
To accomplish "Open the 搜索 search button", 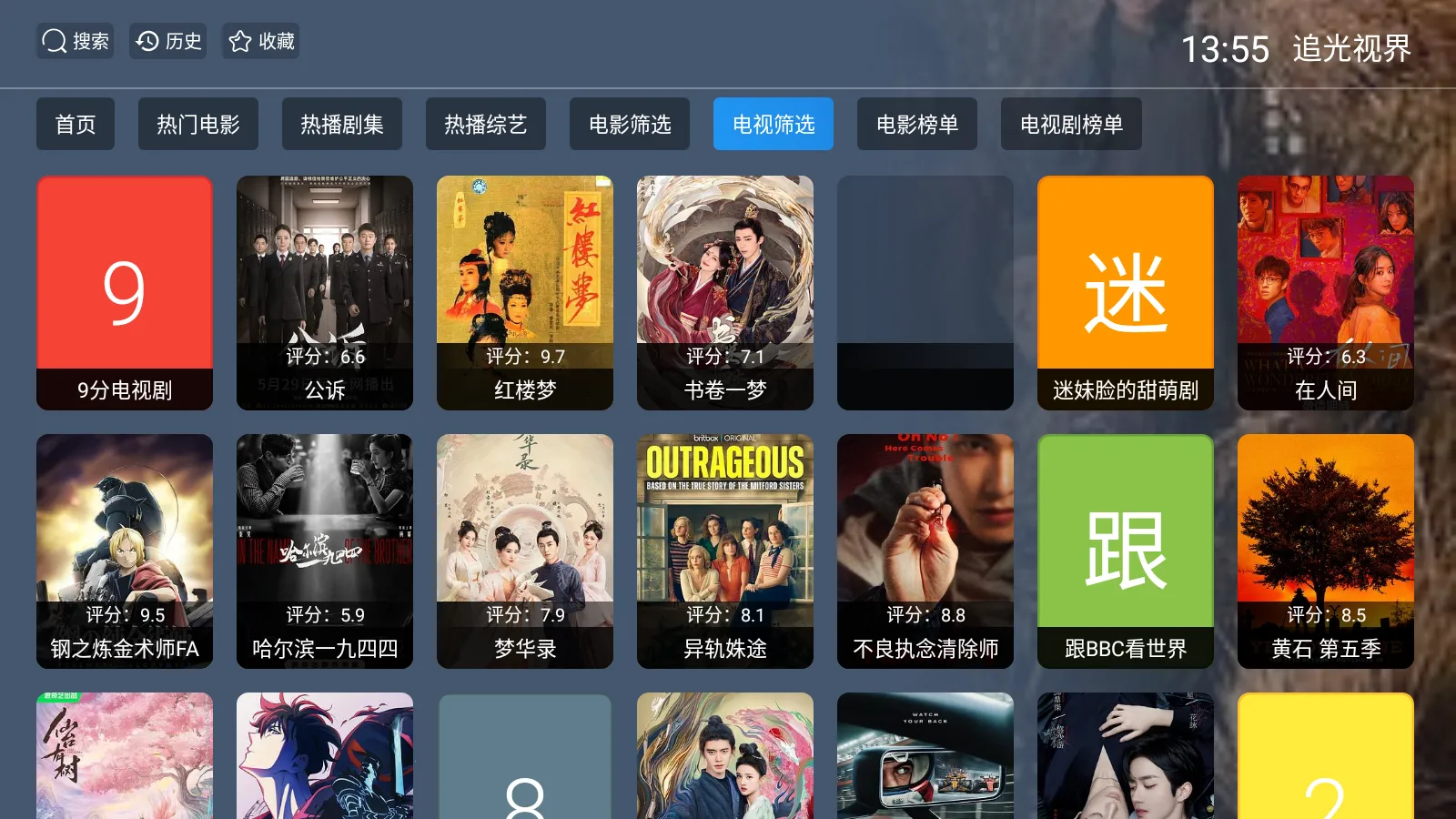I will 75,41.
